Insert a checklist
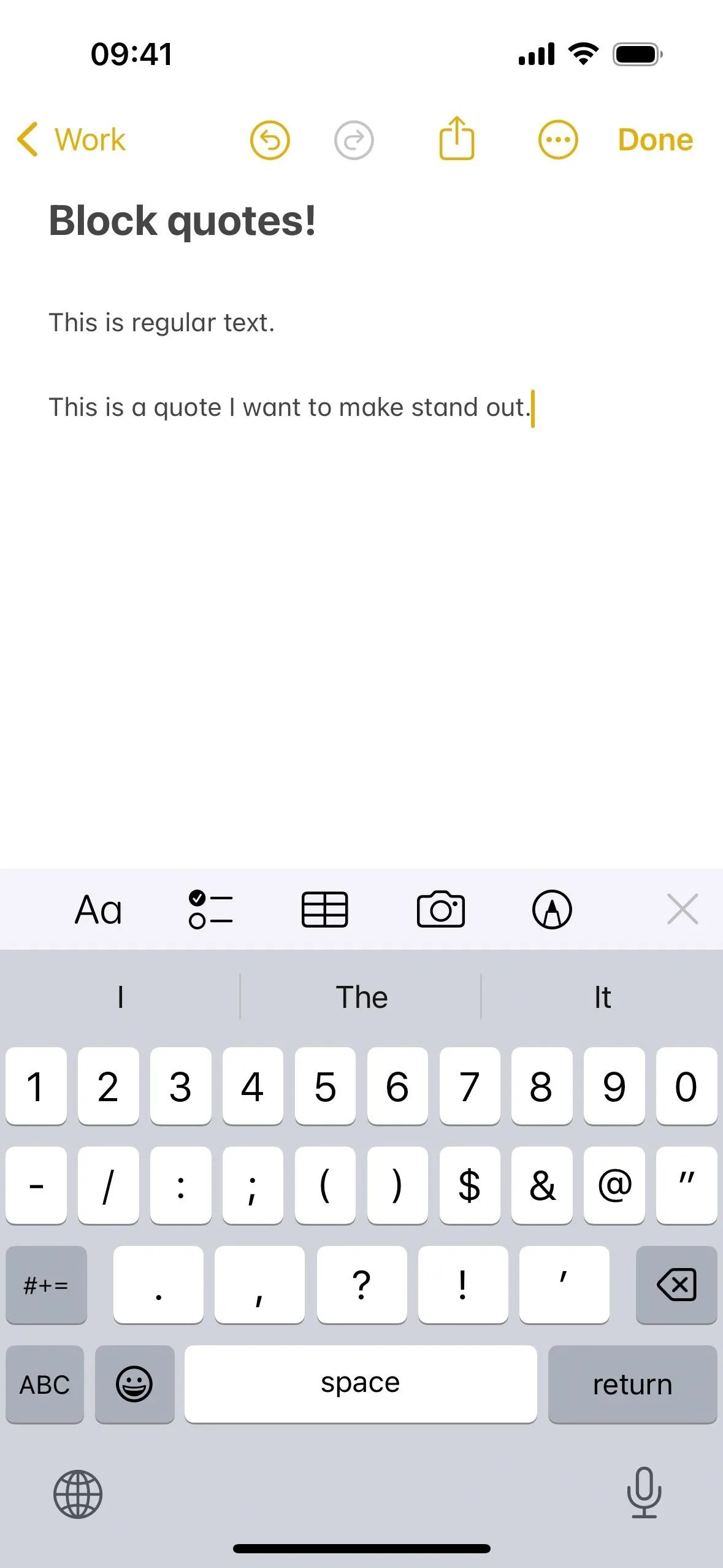The height and width of the screenshot is (1568, 723). [x=210, y=909]
